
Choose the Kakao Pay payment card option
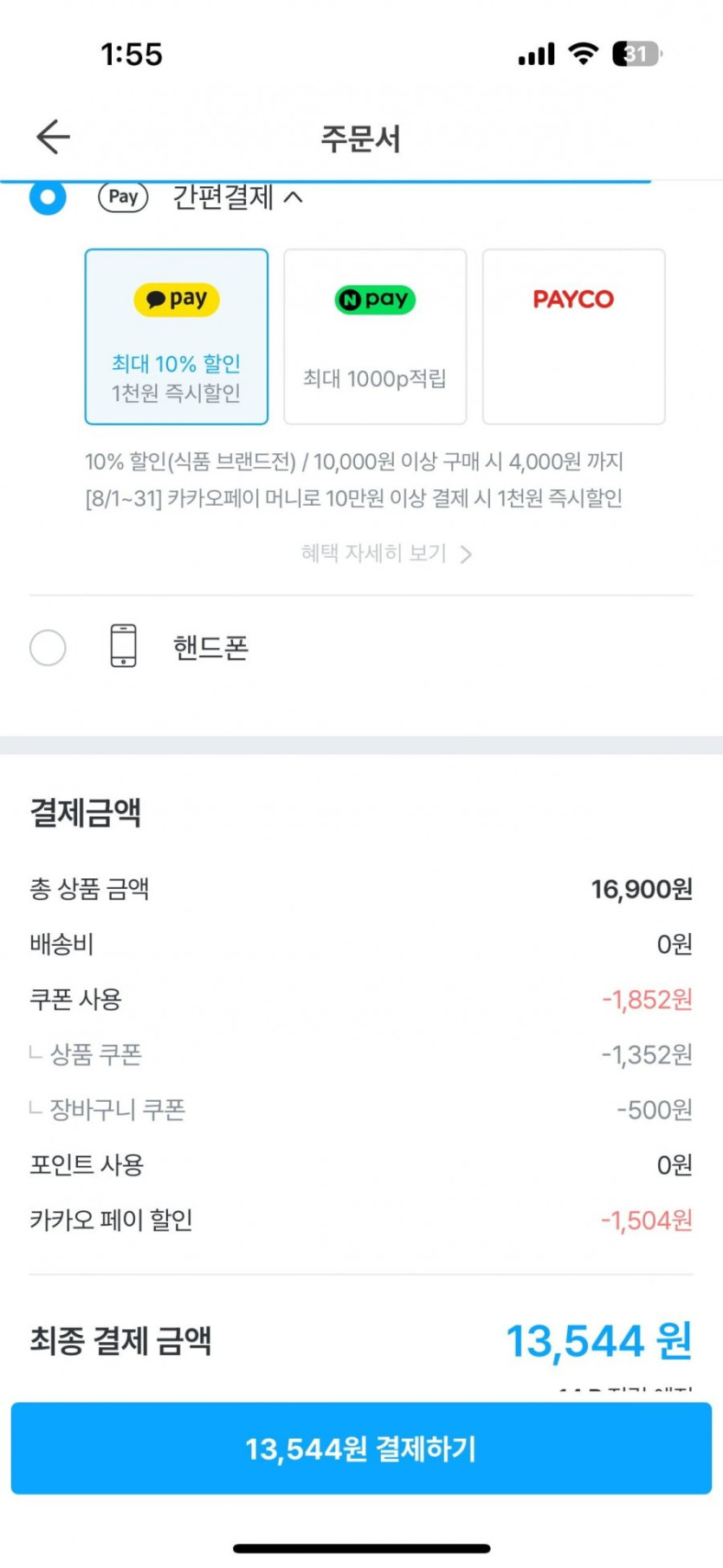tap(177, 336)
